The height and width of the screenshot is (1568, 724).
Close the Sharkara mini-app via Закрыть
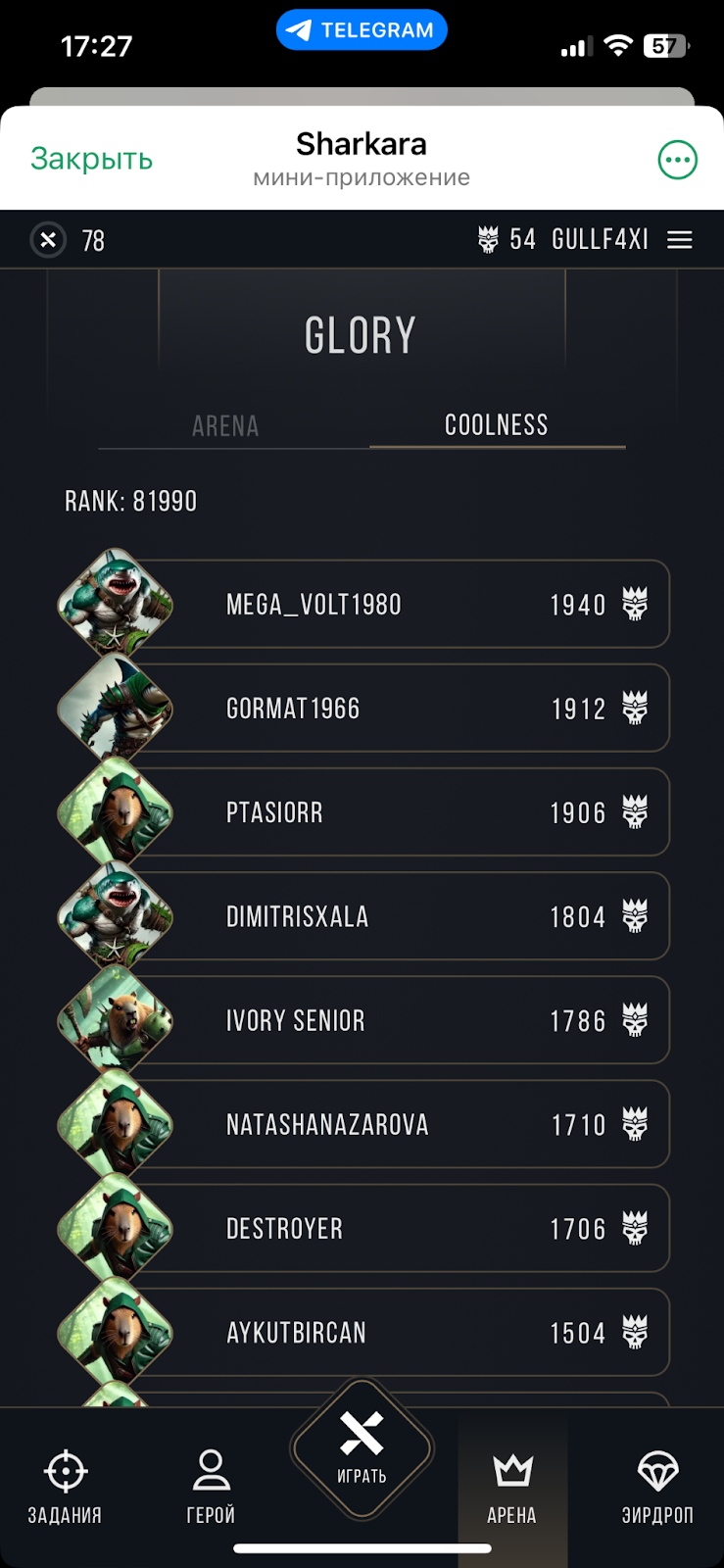[x=91, y=159]
